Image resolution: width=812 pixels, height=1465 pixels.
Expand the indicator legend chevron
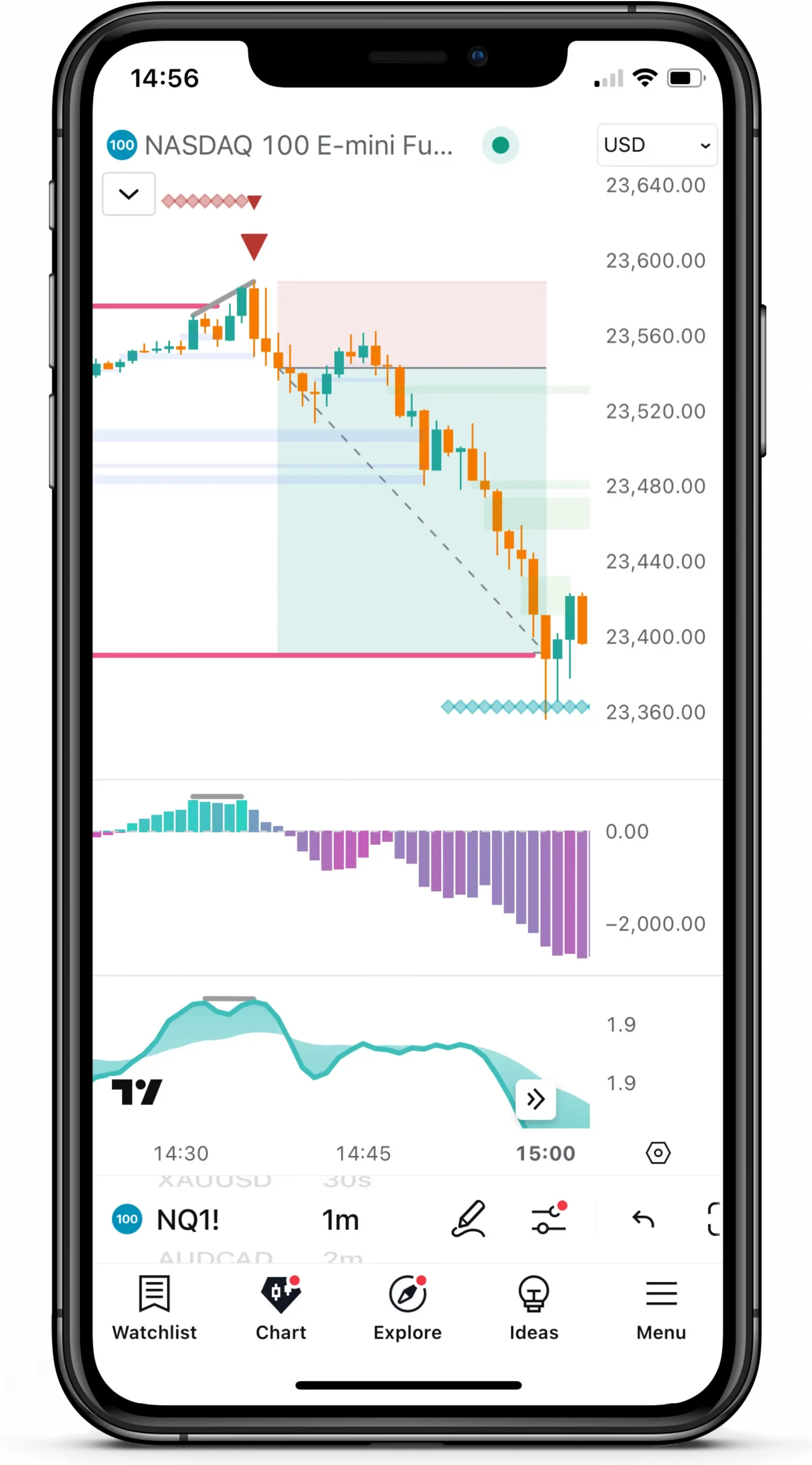point(129,194)
